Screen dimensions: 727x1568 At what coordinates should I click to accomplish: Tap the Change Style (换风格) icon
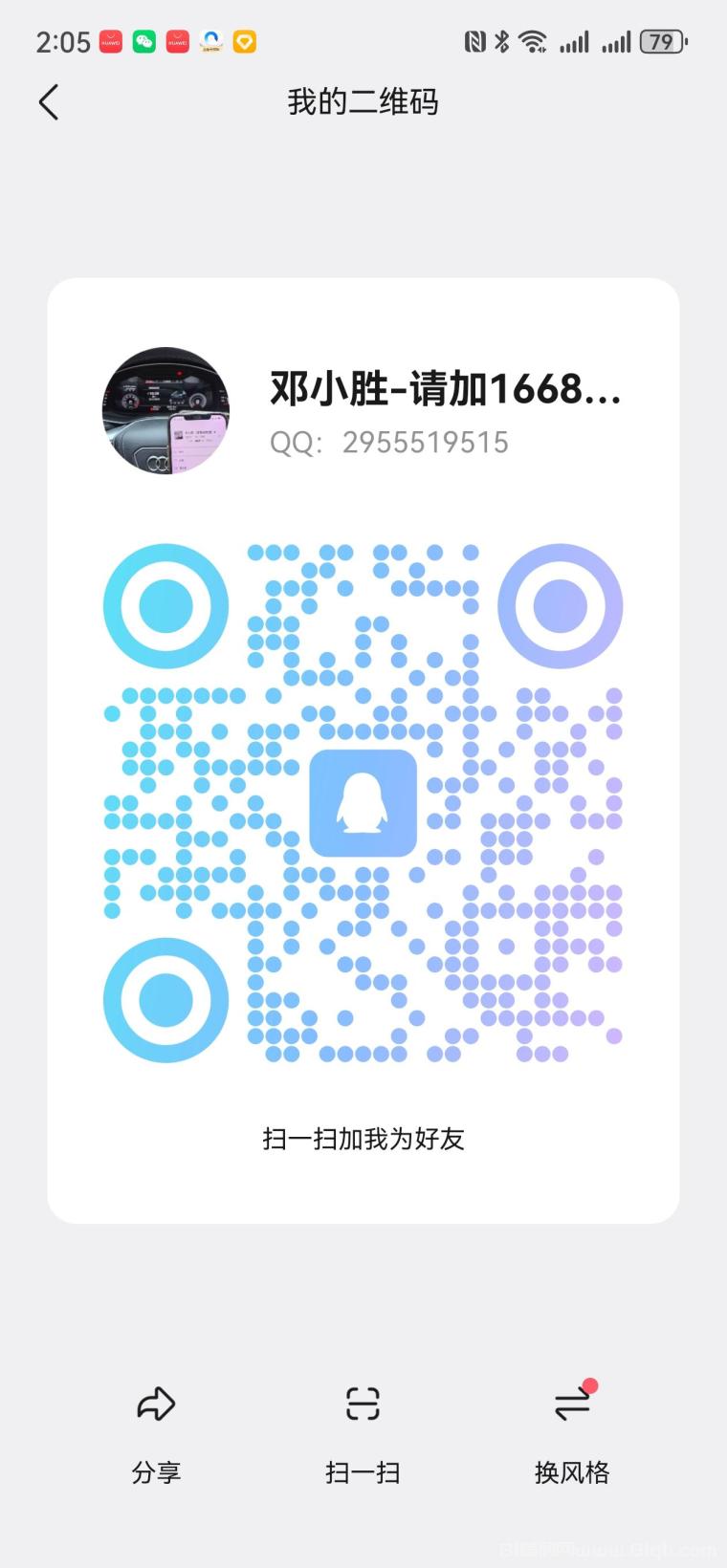571,1404
